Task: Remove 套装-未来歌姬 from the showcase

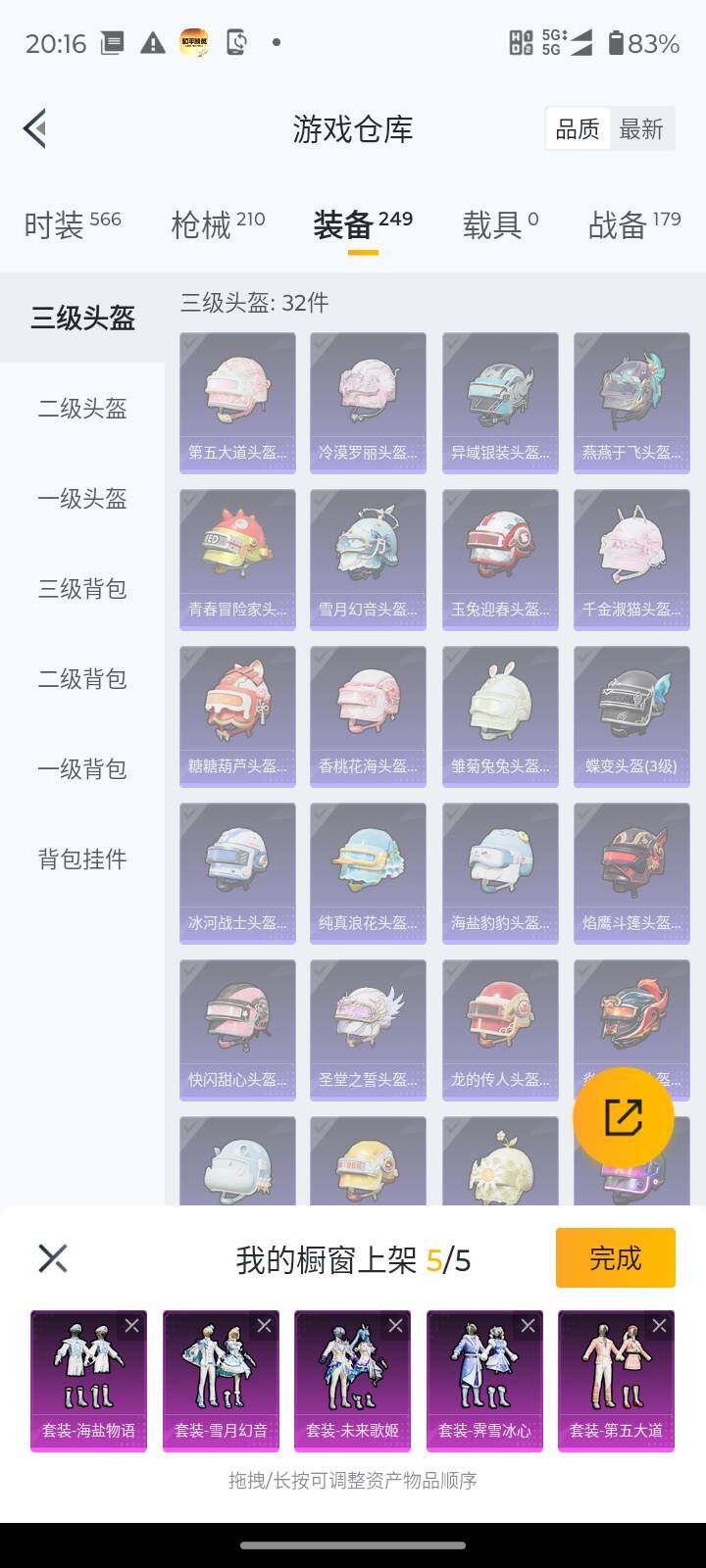Action: (x=396, y=1326)
